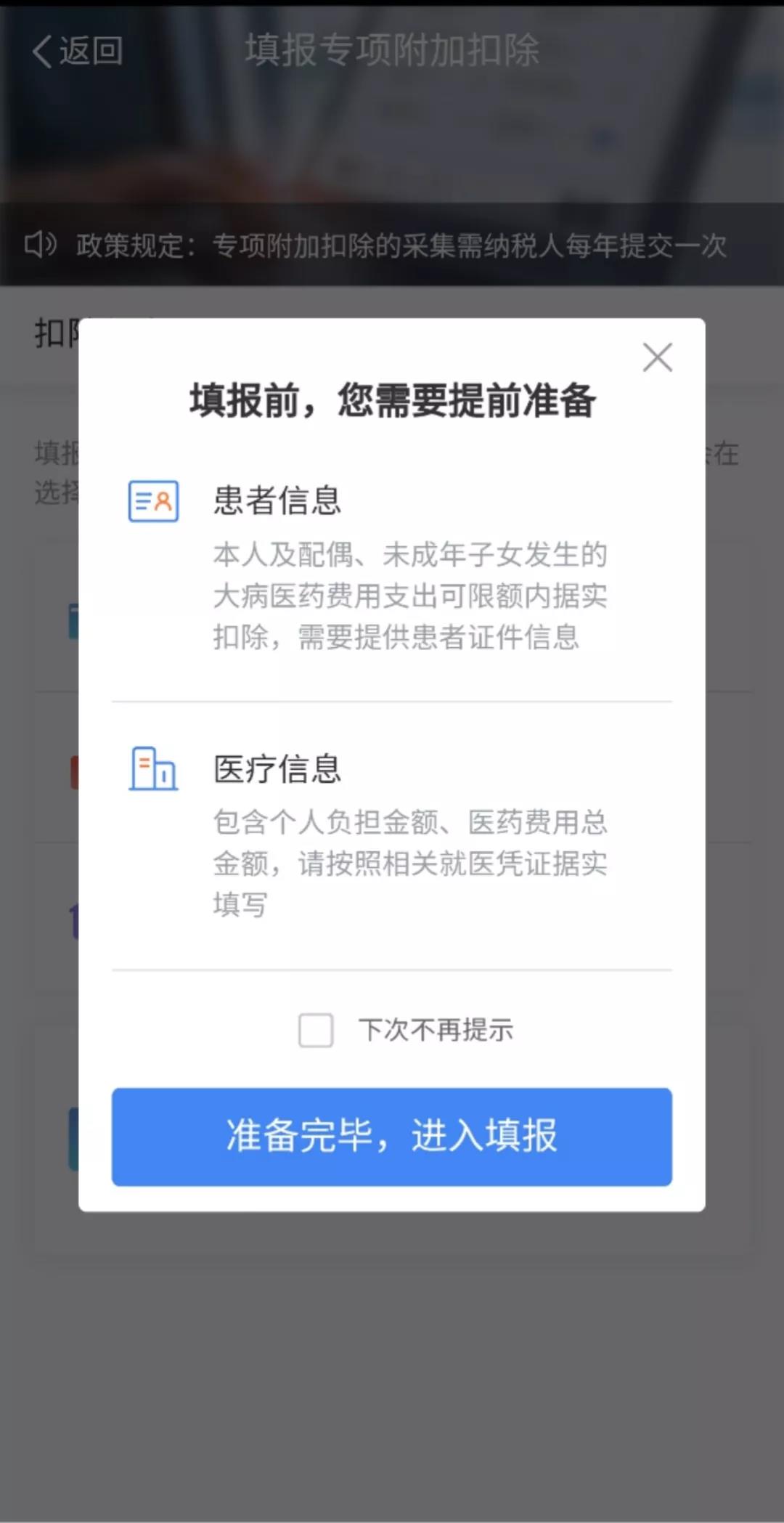Click the 返回 back label
The height and width of the screenshot is (1523, 784).
click(90, 51)
